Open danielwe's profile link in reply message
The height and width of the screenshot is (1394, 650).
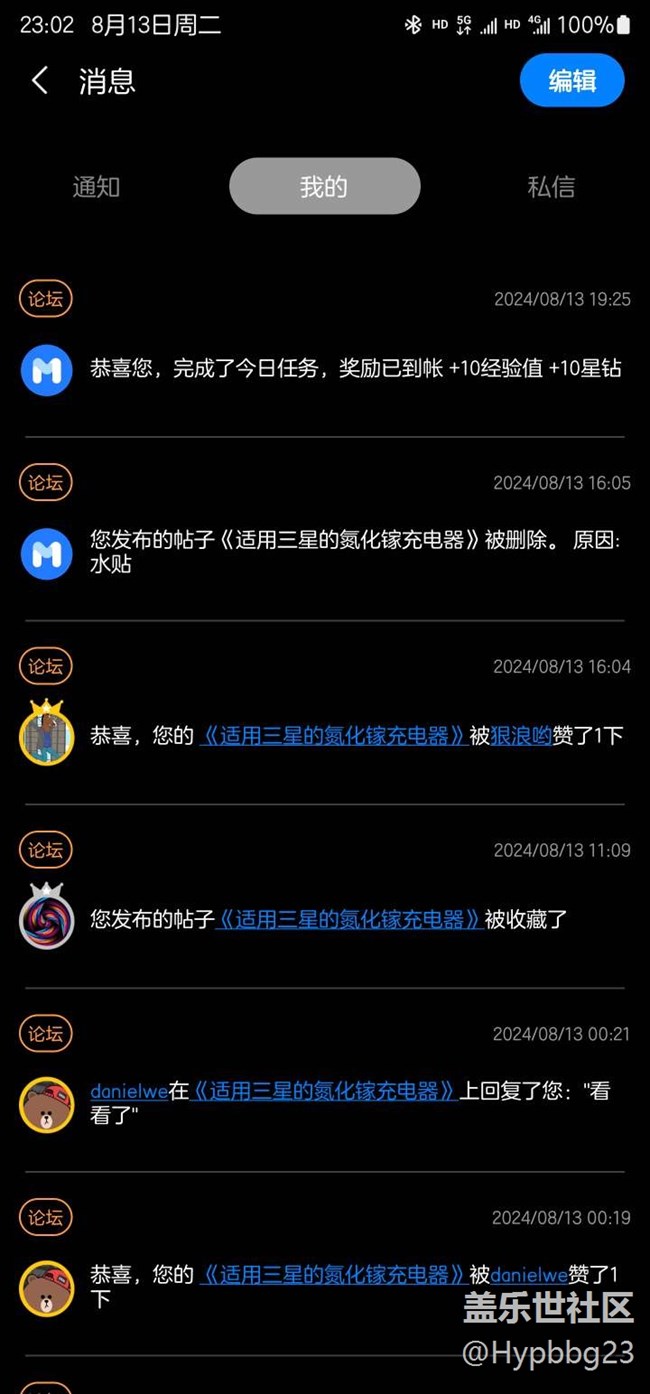(129, 1091)
